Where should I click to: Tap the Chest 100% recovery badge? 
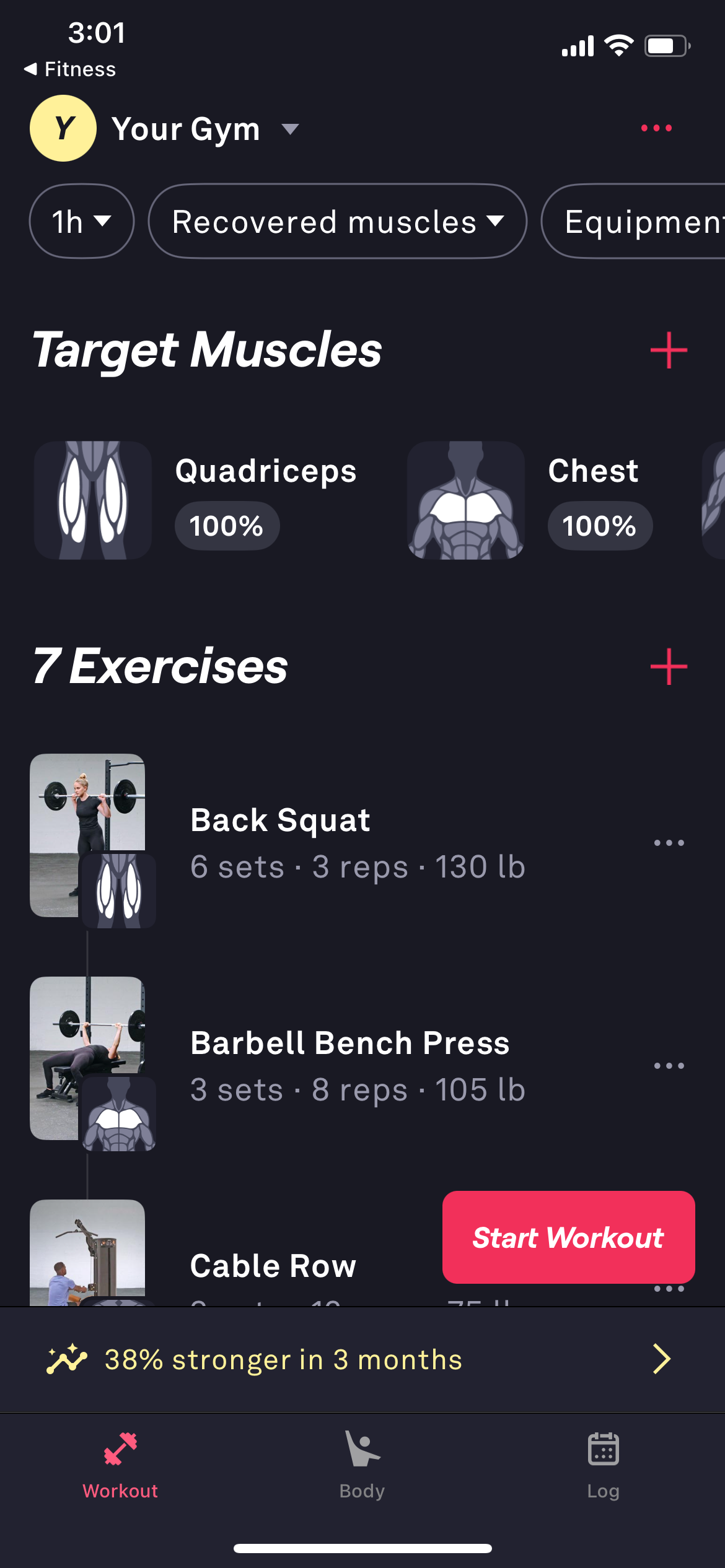(x=599, y=526)
